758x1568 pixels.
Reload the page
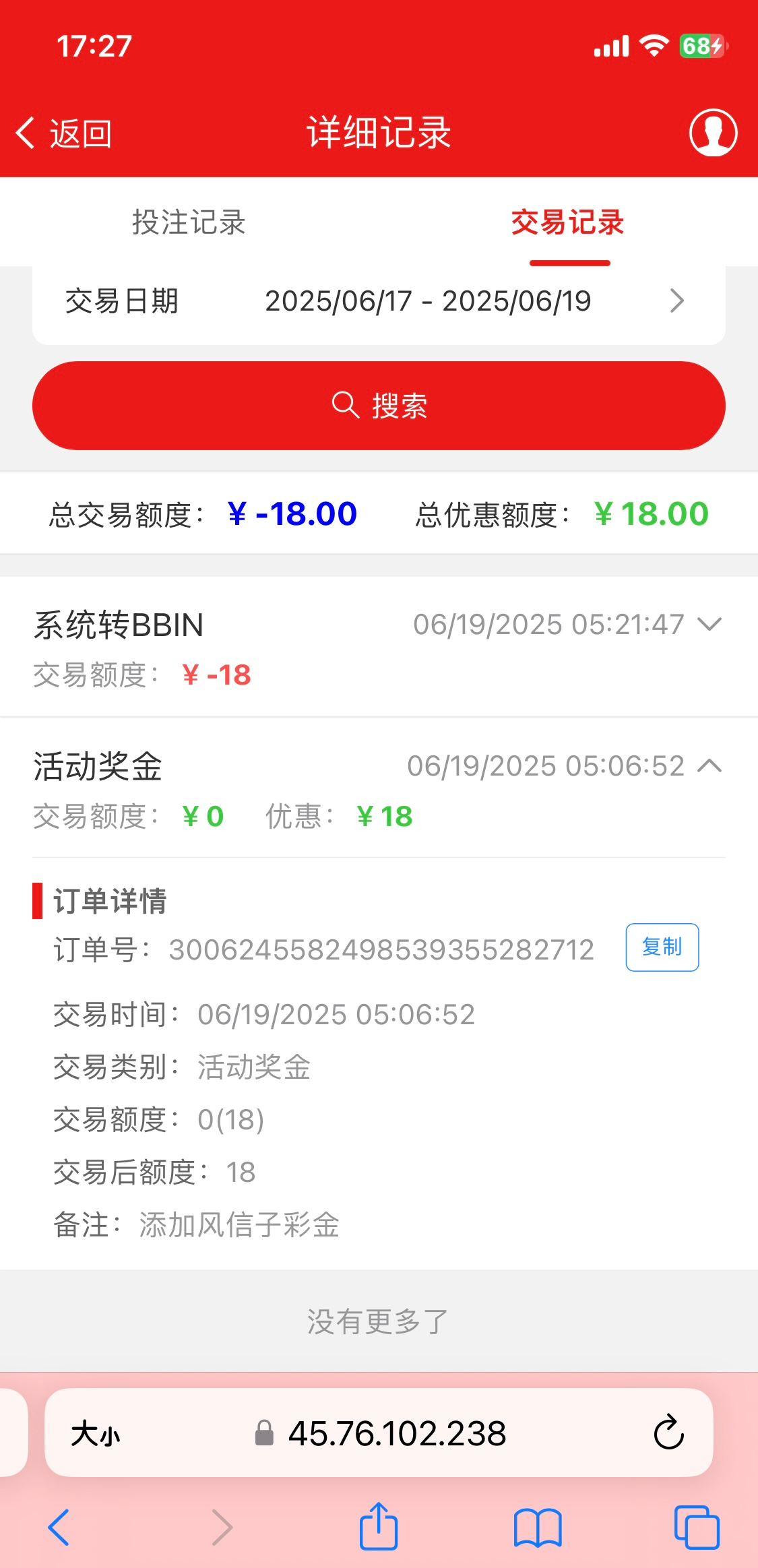point(668,1433)
